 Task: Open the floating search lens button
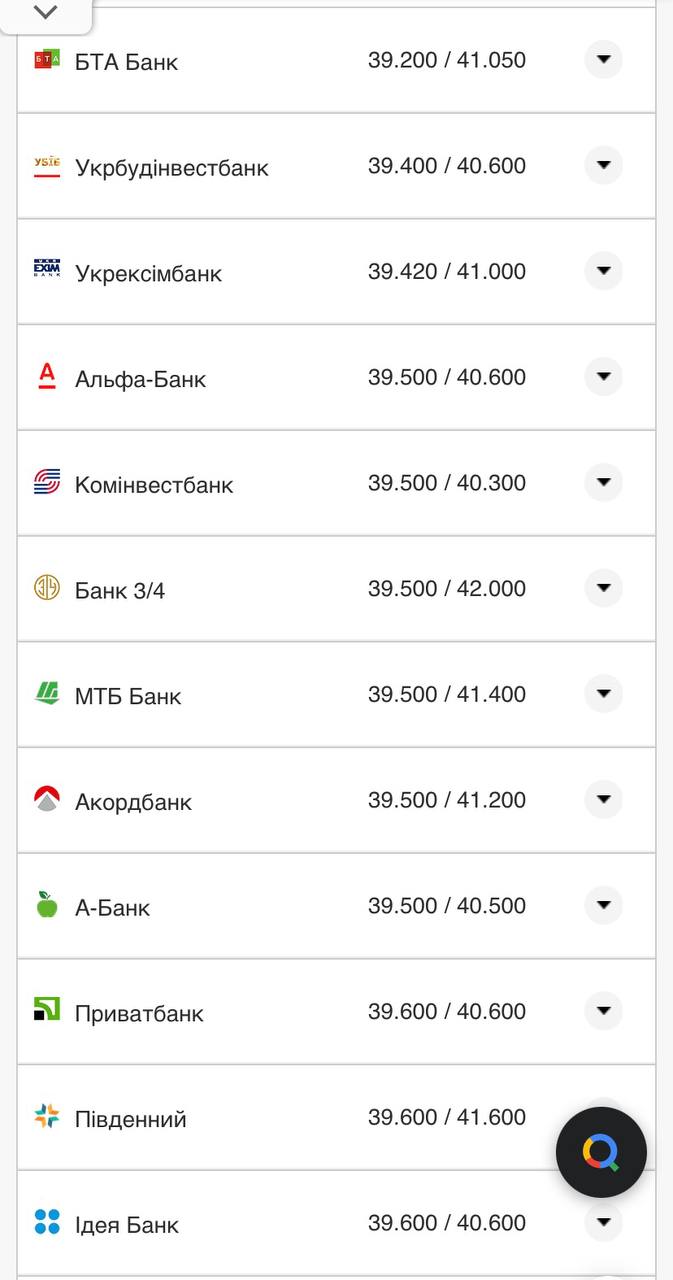pyautogui.click(x=601, y=1153)
